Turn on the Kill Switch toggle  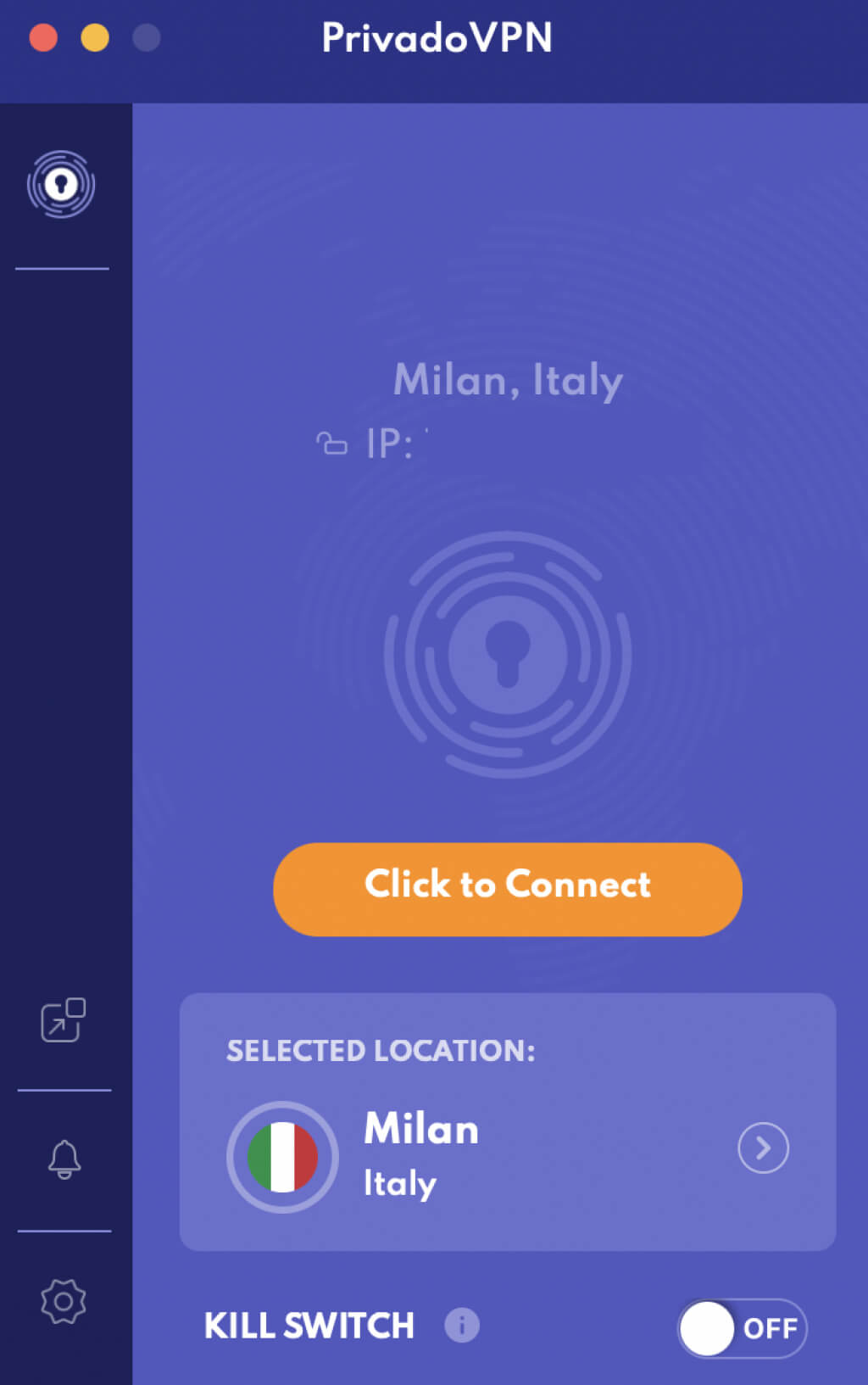(741, 1327)
